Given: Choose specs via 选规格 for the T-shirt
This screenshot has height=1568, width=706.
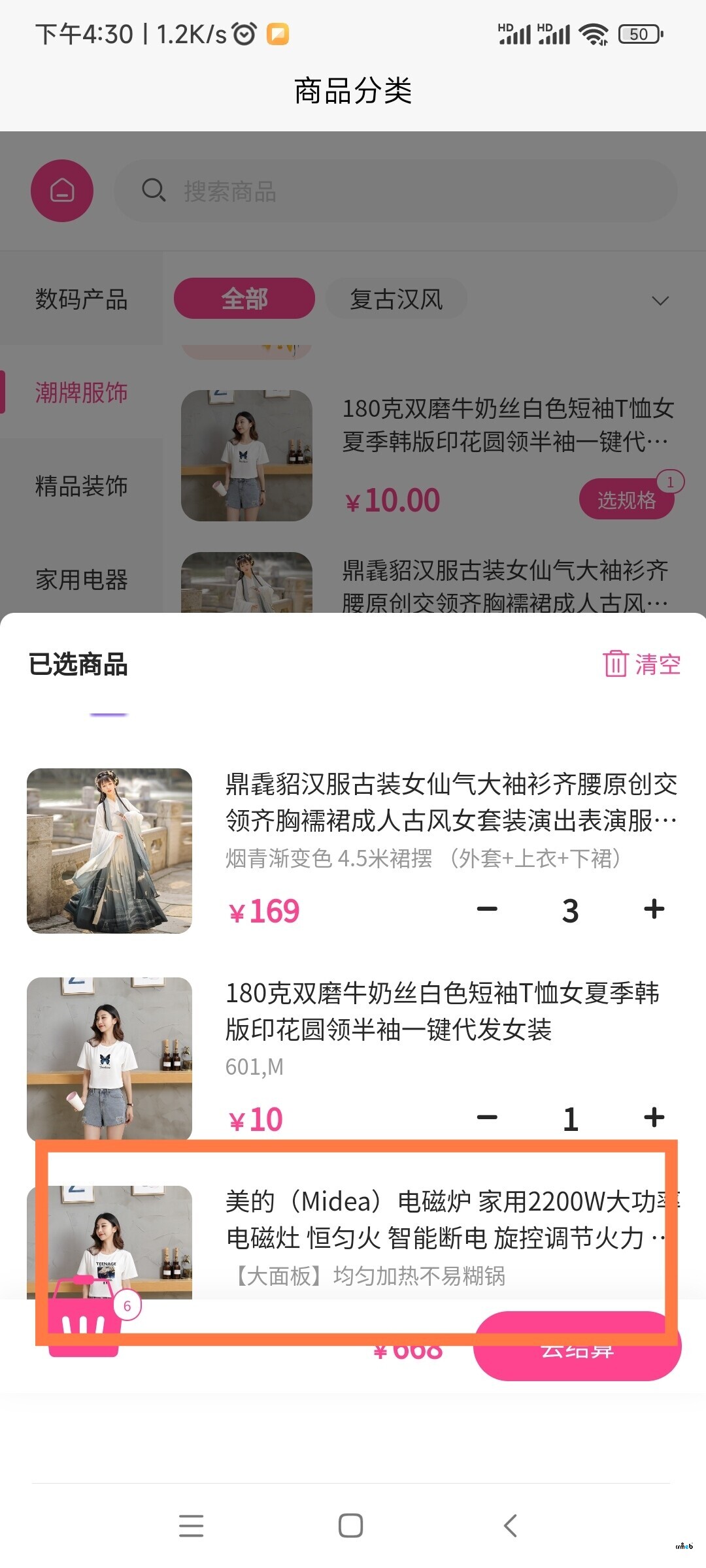Looking at the screenshot, I should point(626,500).
